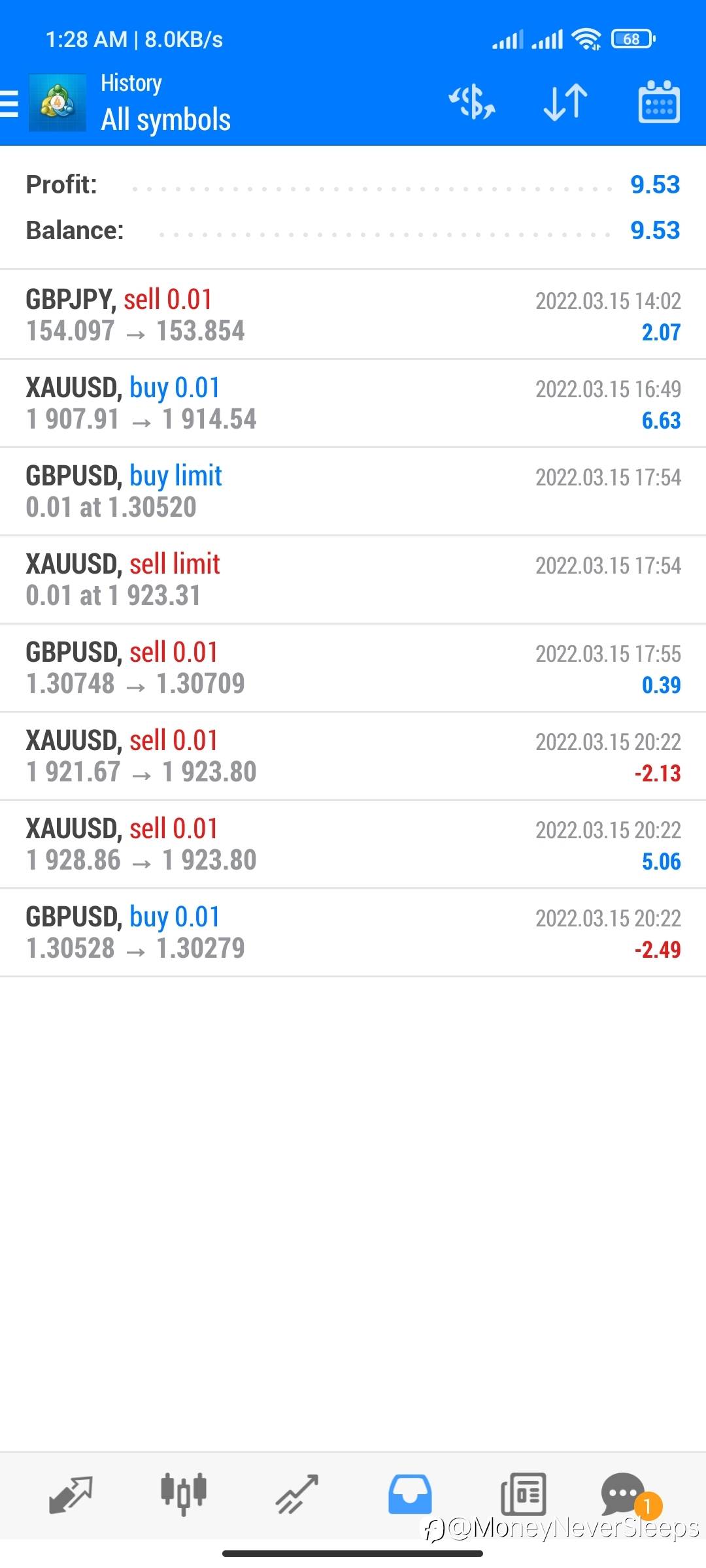Switch to the Quotes tab
The height and width of the screenshot is (1568, 706).
coord(71,1494)
